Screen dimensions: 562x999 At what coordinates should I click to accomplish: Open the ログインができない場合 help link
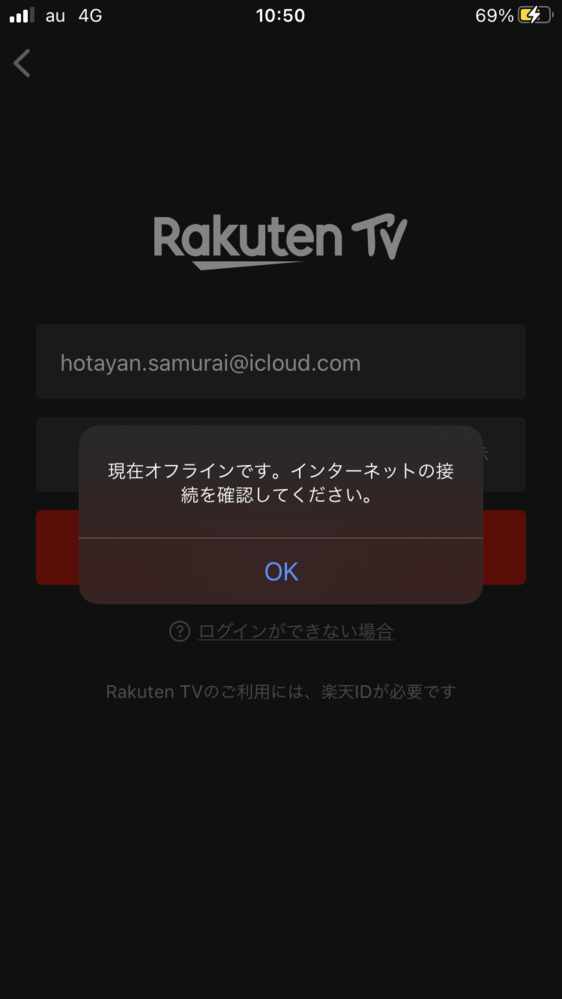(x=296, y=631)
